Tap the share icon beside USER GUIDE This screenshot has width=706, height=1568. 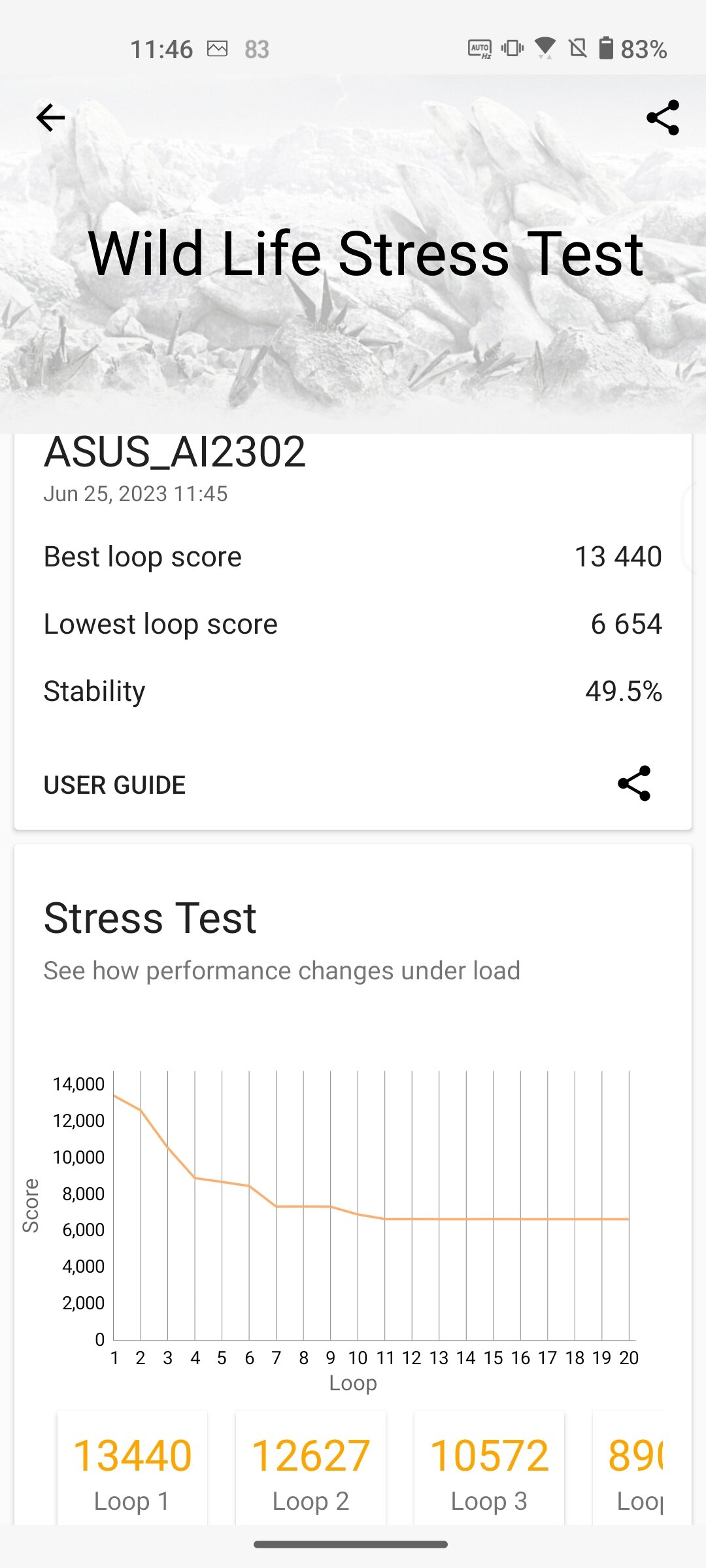(x=634, y=783)
